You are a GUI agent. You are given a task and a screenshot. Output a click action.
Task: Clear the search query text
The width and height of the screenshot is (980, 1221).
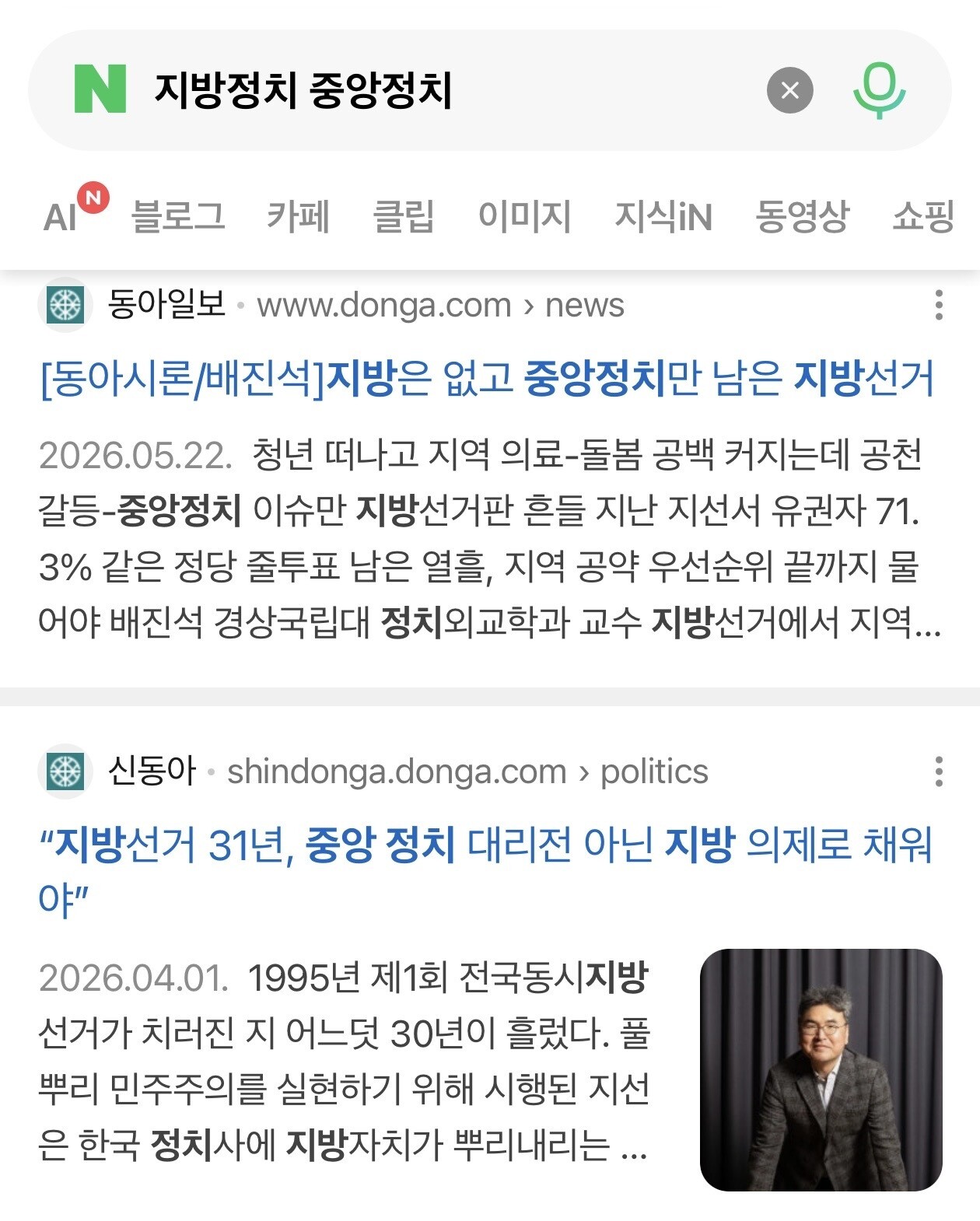[789, 90]
